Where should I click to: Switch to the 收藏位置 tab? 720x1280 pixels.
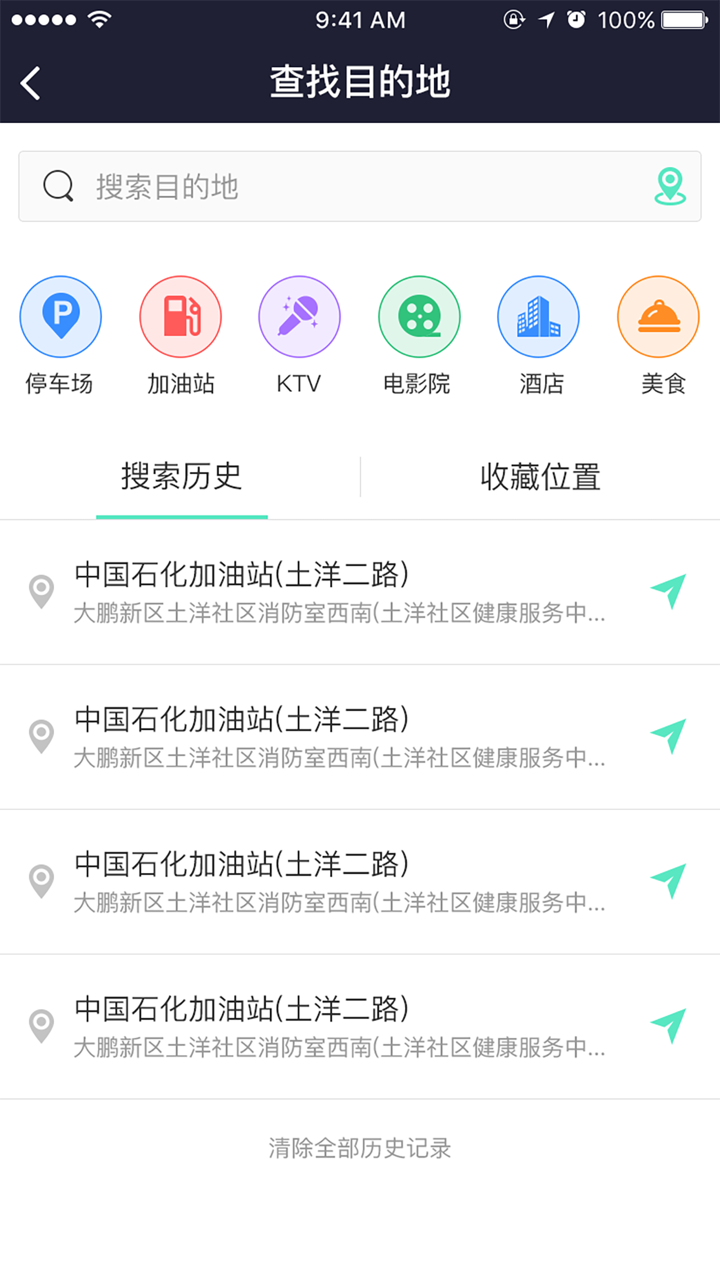tap(540, 477)
